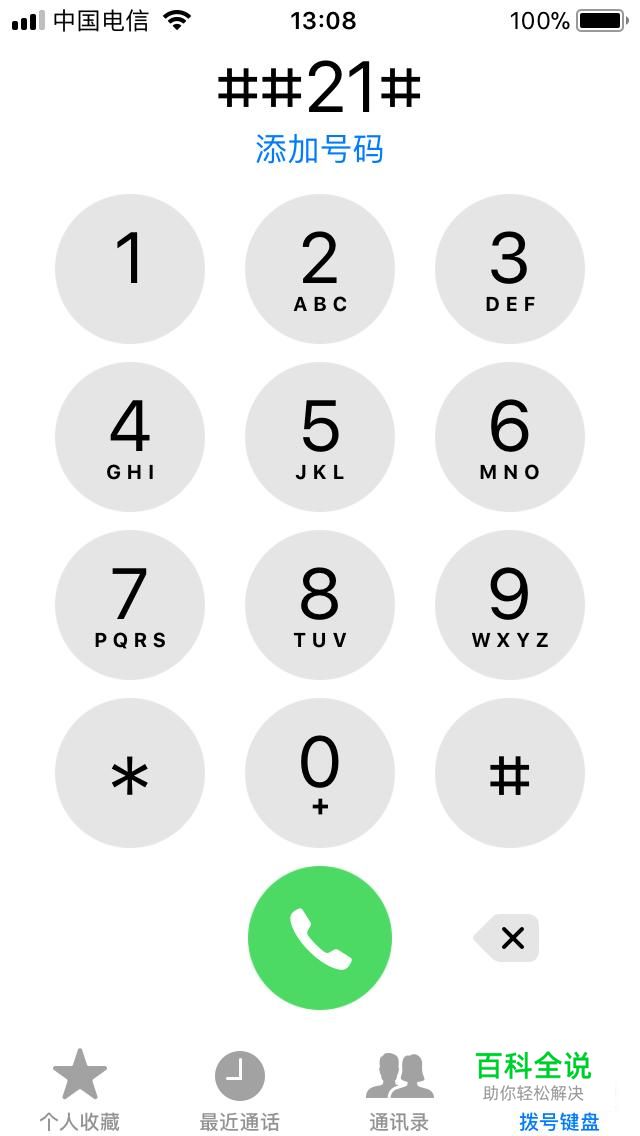Tap the green call button
The height and width of the screenshot is (1136, 640).
[x=320, y=937]
